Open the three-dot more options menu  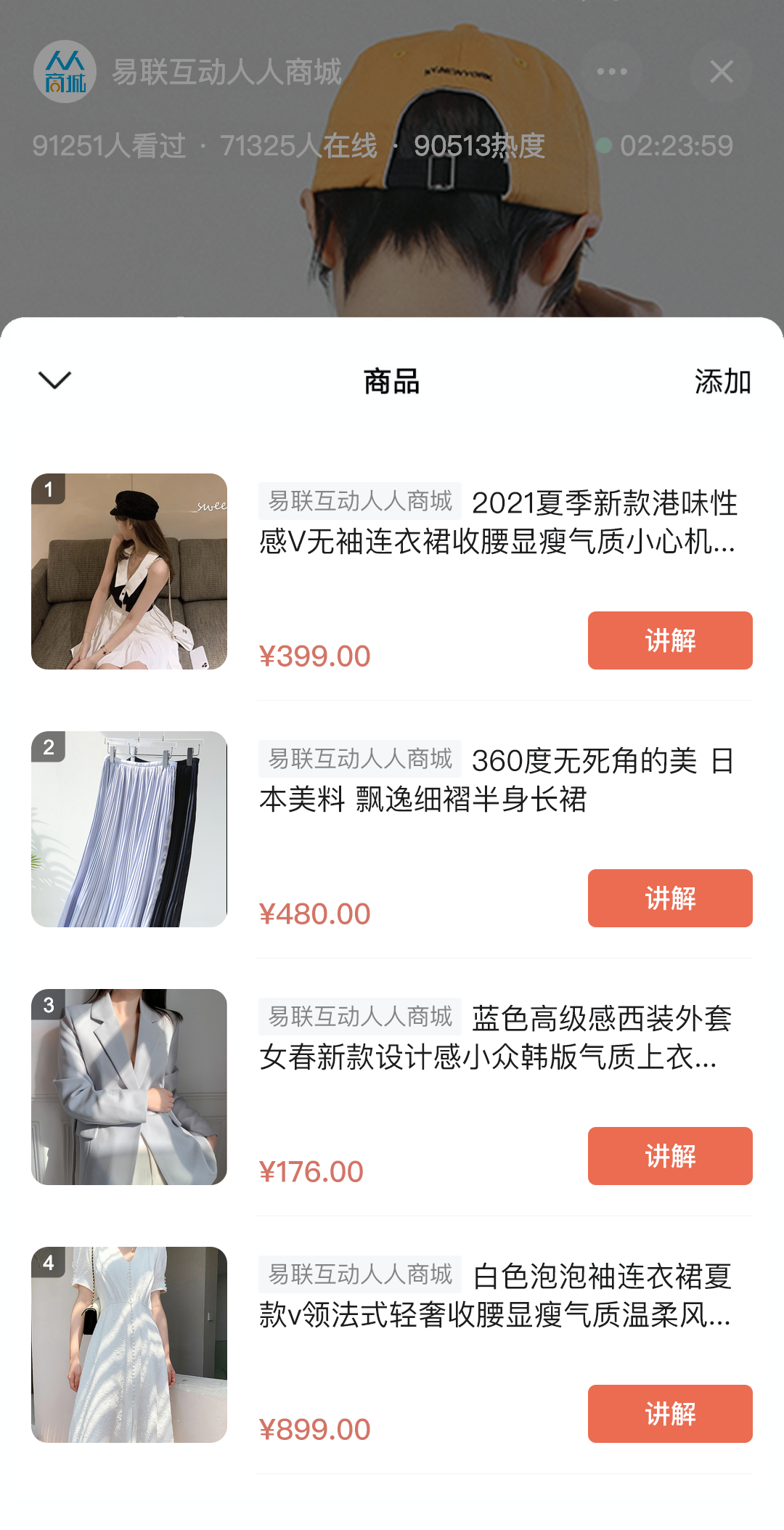(x=611, y=72)
